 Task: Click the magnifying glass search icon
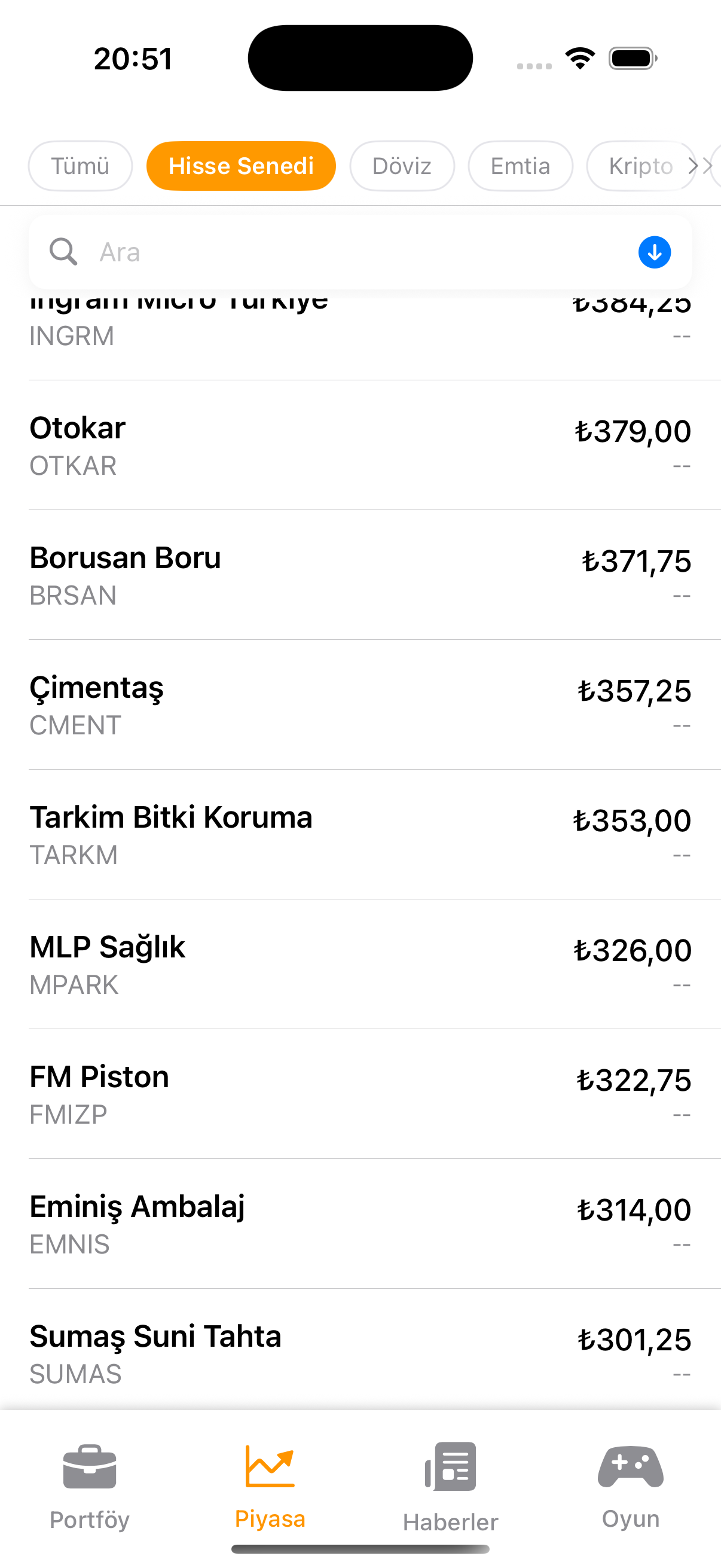click(x=63, y=251)
